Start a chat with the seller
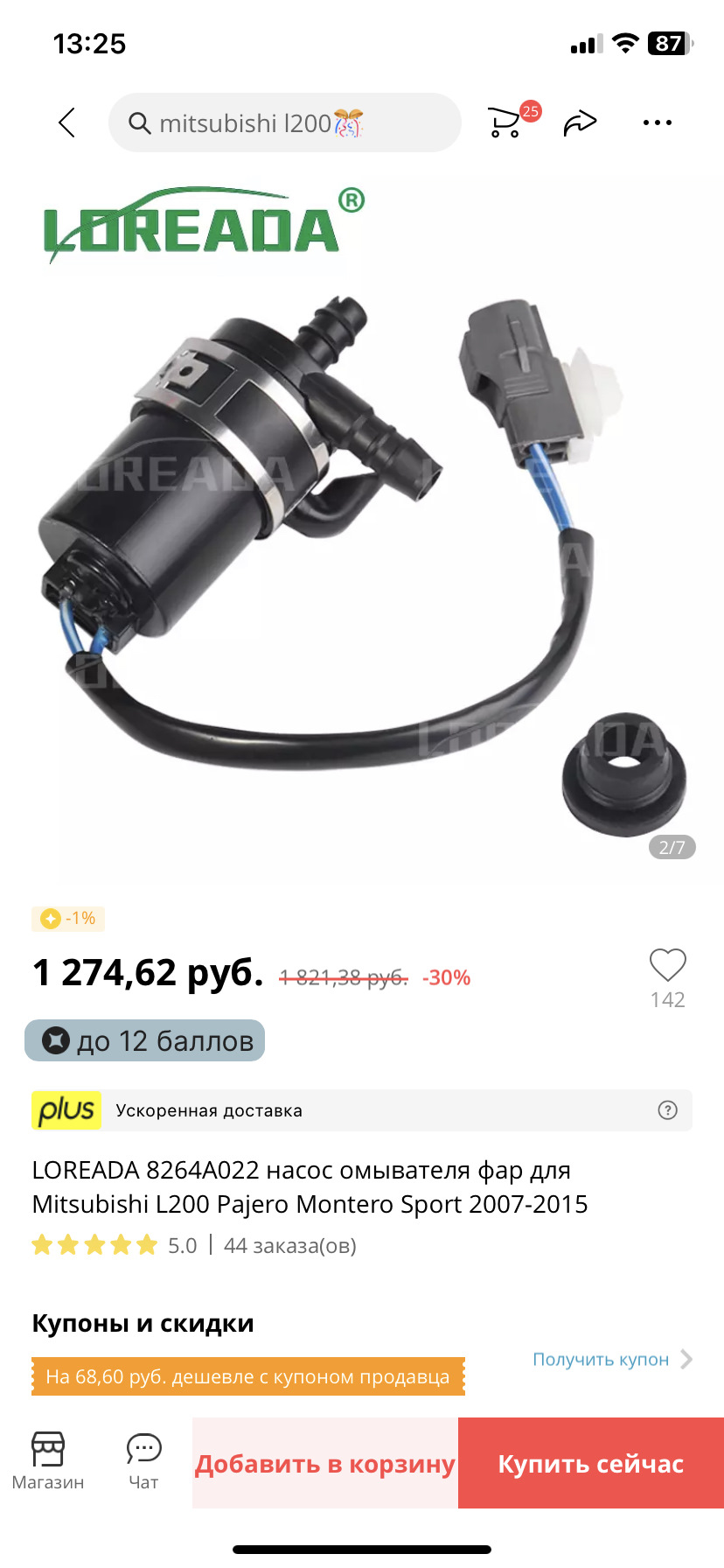The height and width of the screenshot is (1568, 724). 143,1460
